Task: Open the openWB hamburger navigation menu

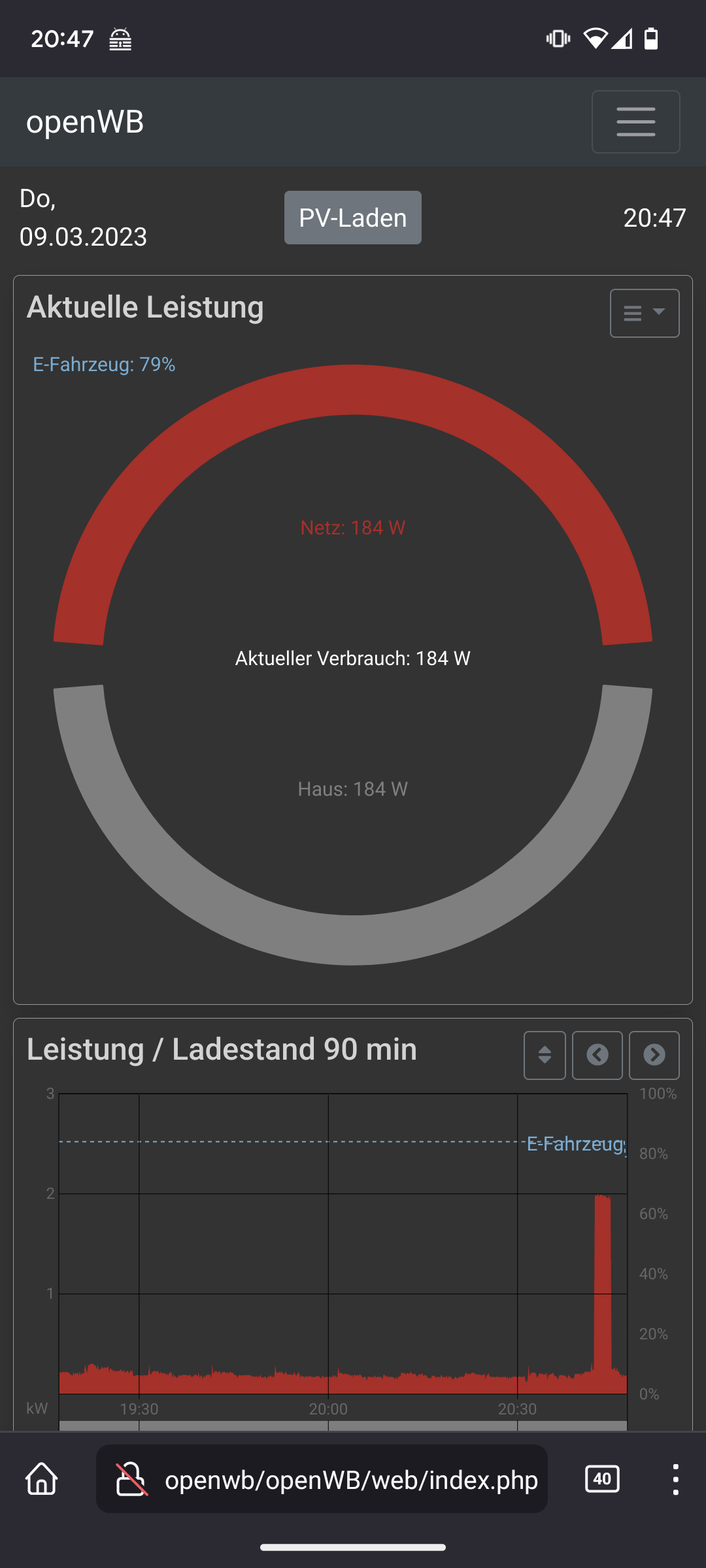Action: 635,122
